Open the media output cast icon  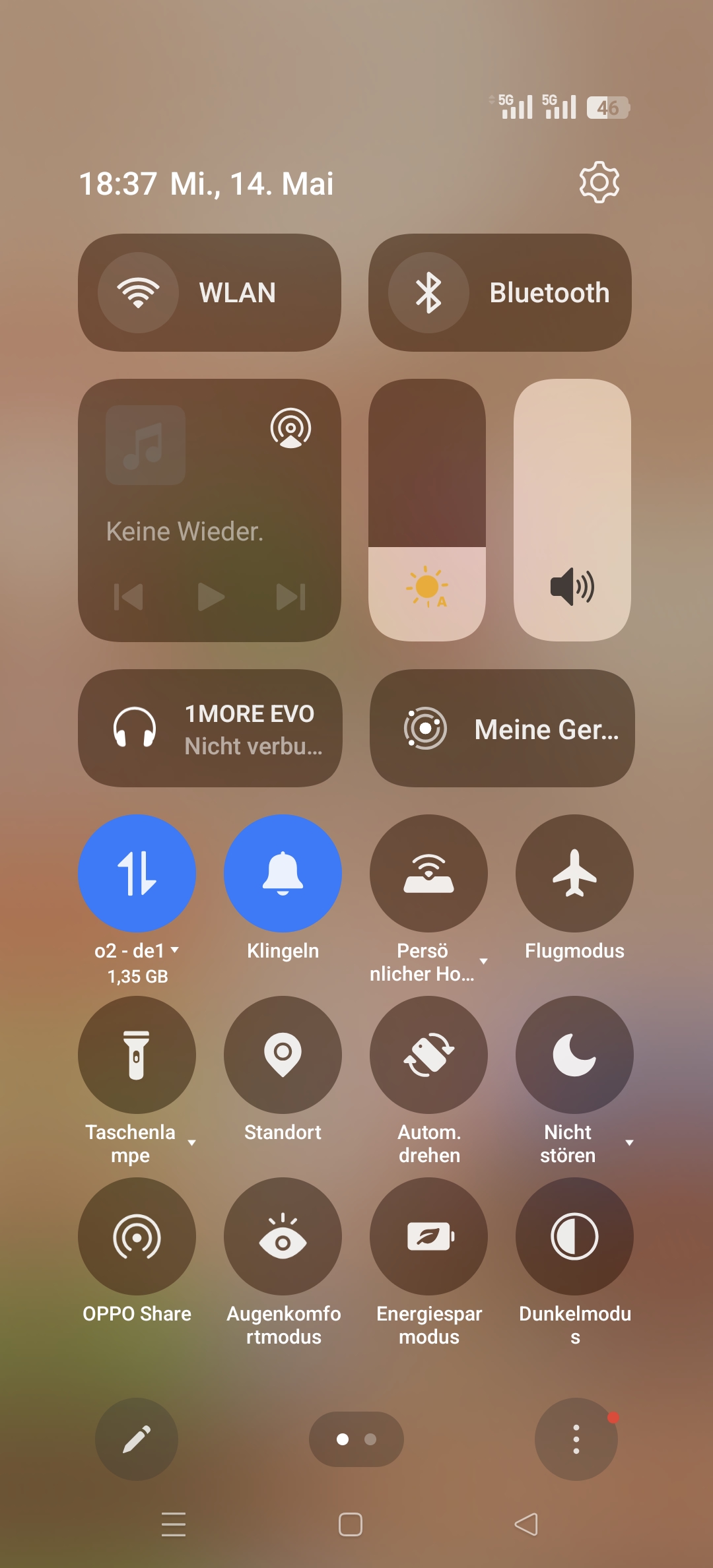(290, 428)
